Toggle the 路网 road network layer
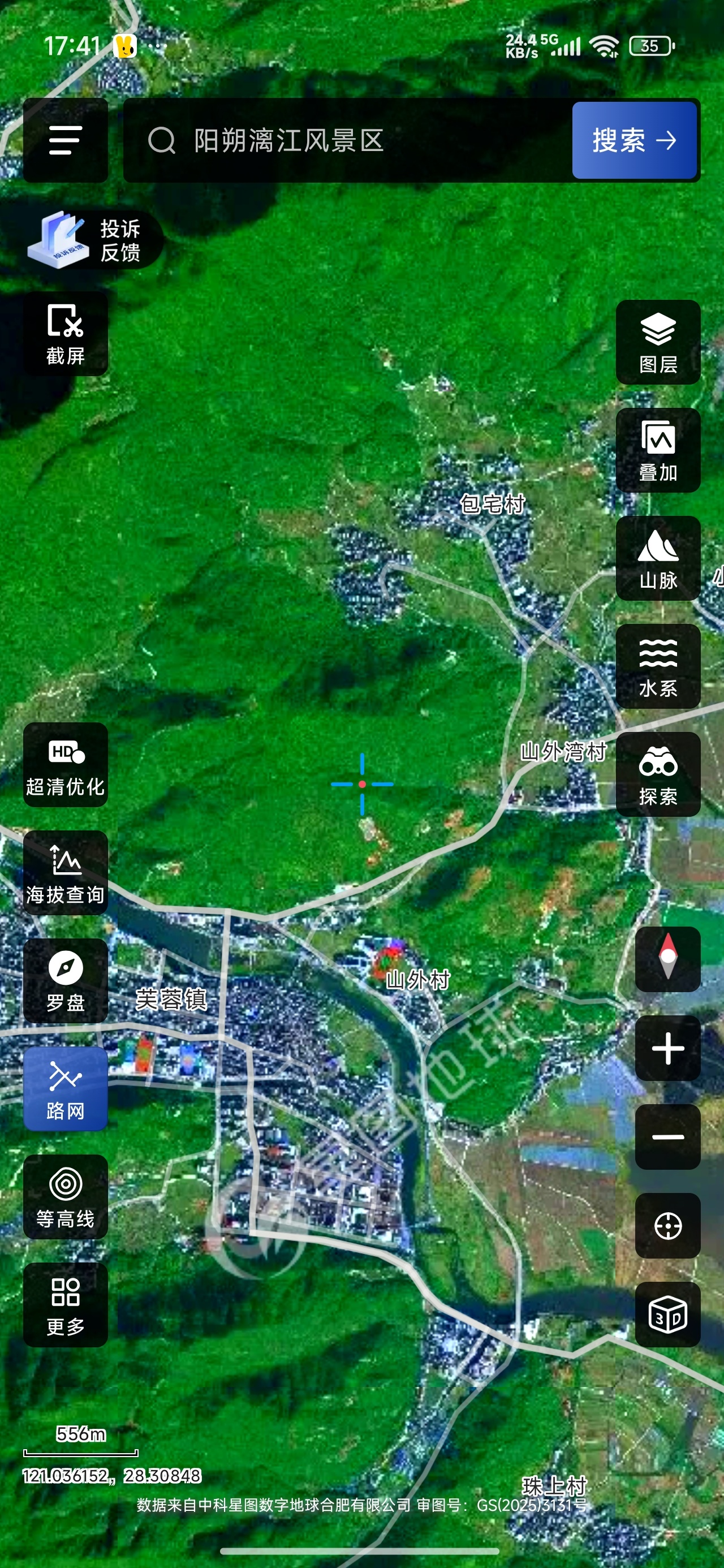Screen dimensions: 724x1568 (x=66, y=1089)
